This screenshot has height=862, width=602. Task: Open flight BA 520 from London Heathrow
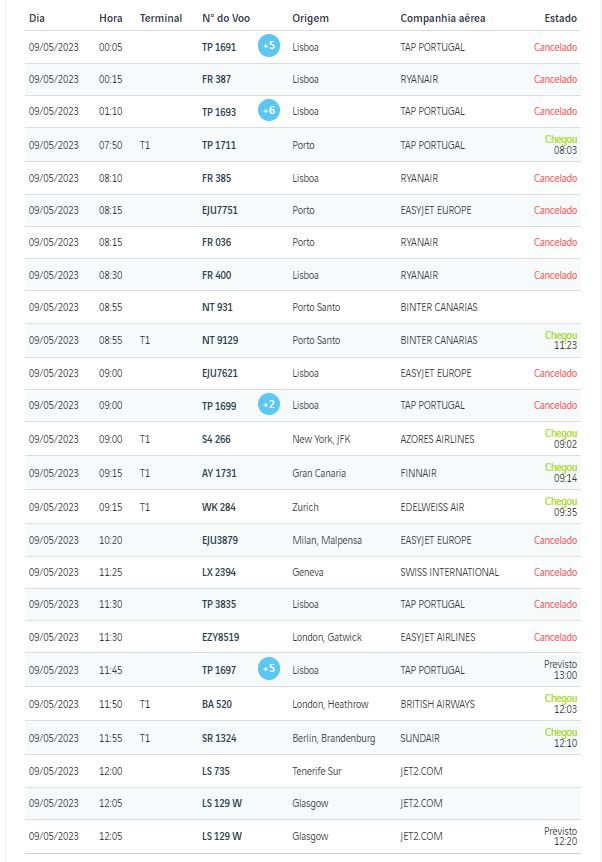pyautogui.click(x=217, y=704)
